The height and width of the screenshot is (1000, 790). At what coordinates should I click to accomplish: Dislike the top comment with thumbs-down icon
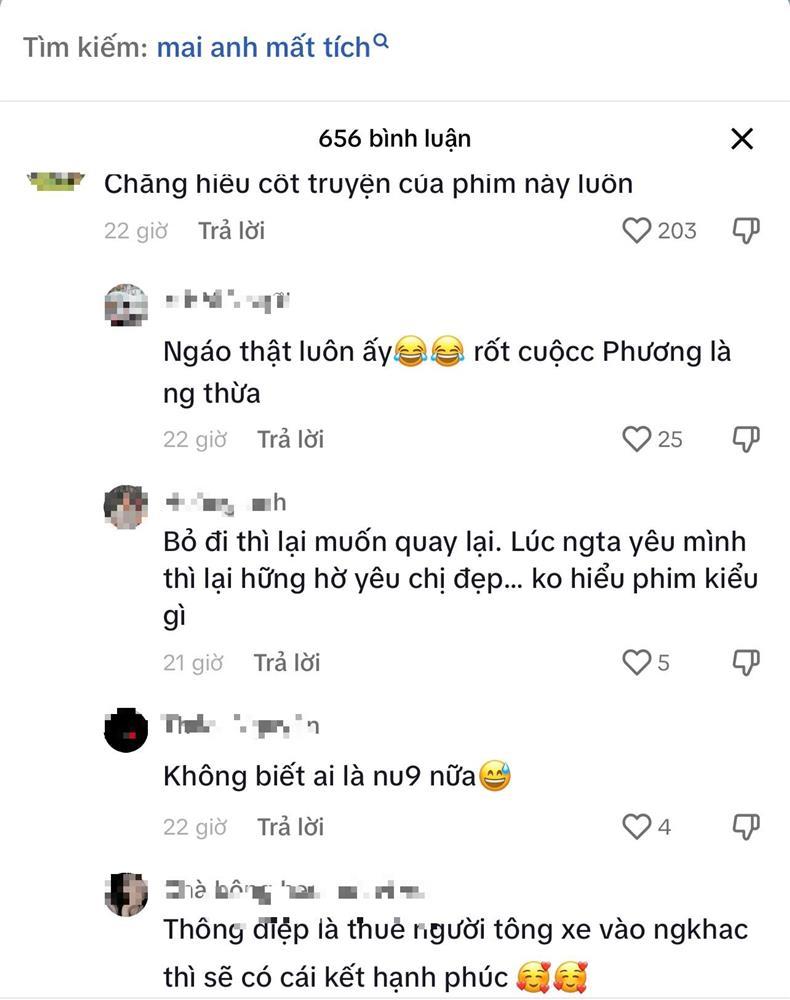tap(746, 230)
